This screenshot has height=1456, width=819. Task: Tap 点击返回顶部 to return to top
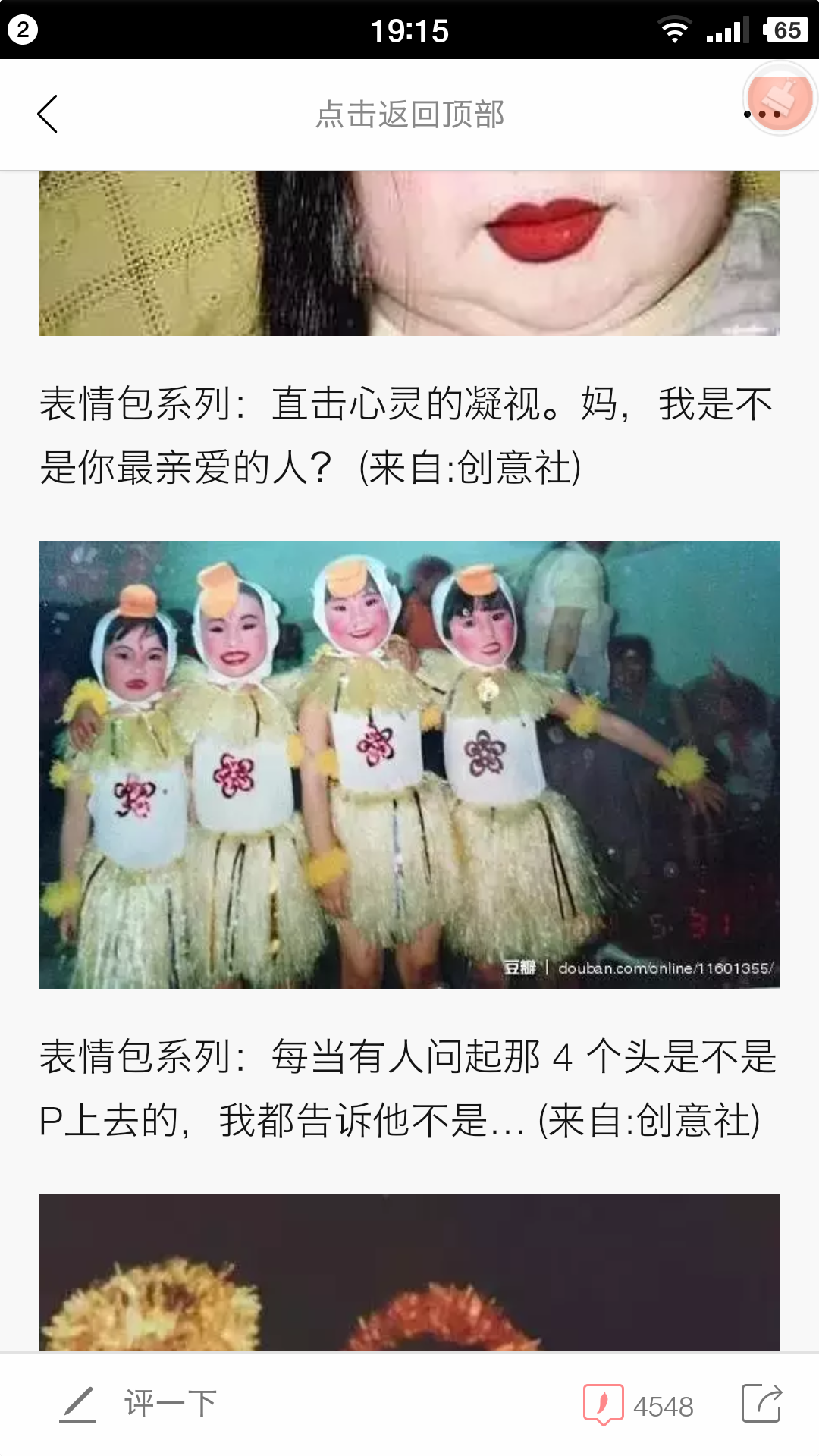409,115
